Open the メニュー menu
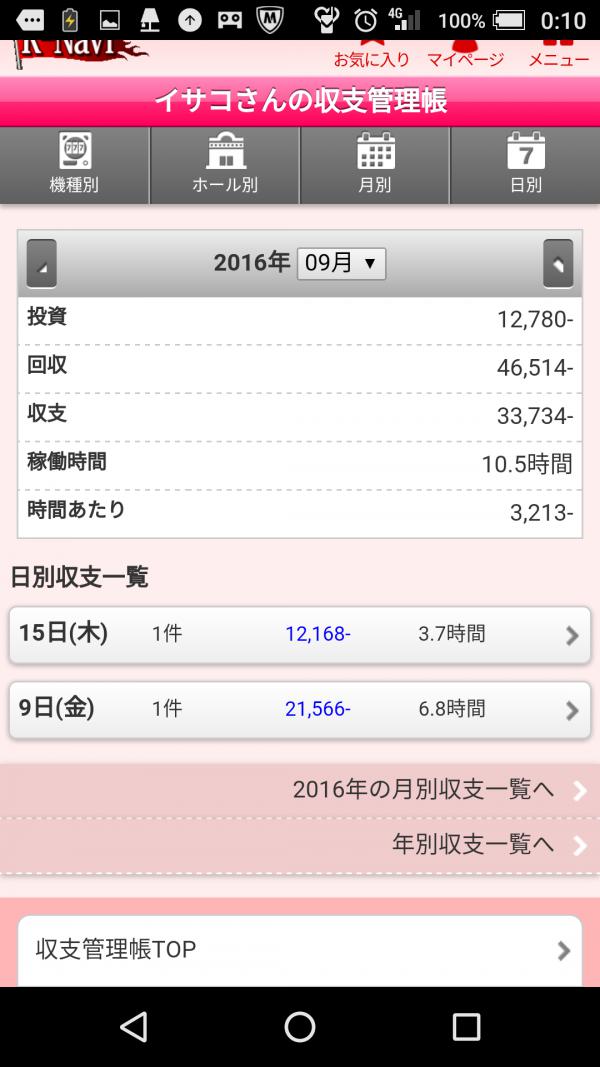The image size is (600, 1067). 559,55
